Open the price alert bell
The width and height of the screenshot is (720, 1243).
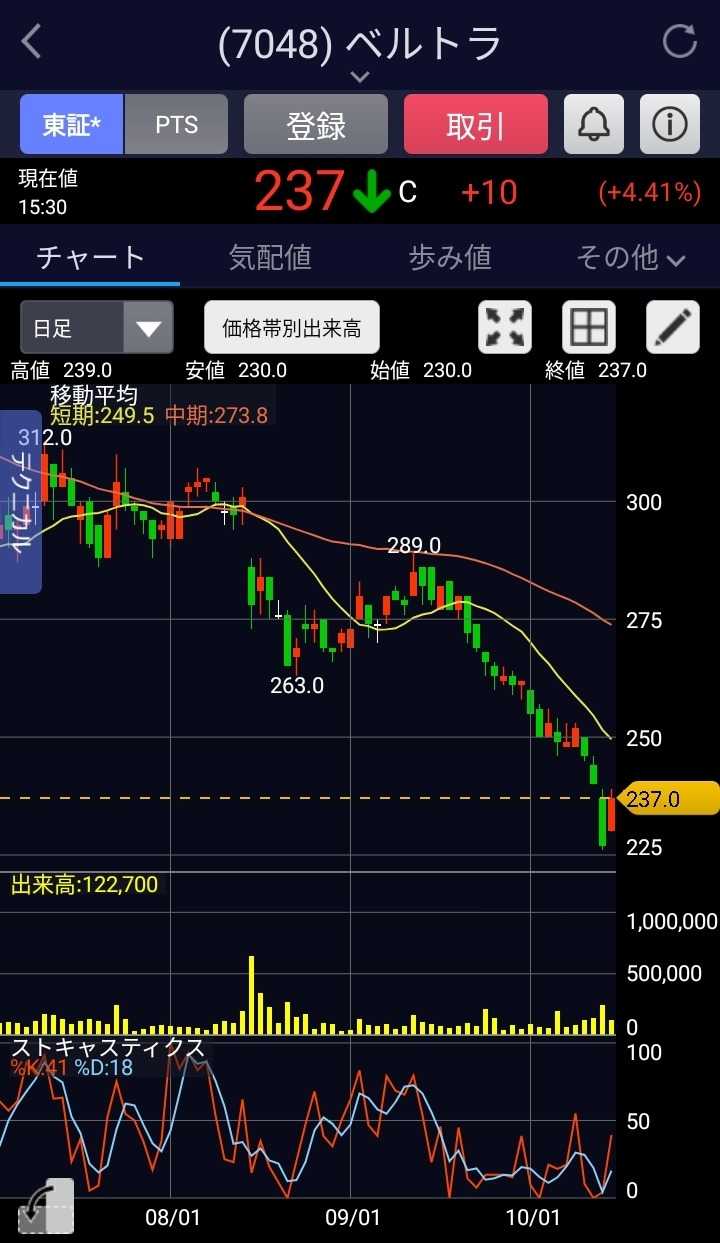594,125
